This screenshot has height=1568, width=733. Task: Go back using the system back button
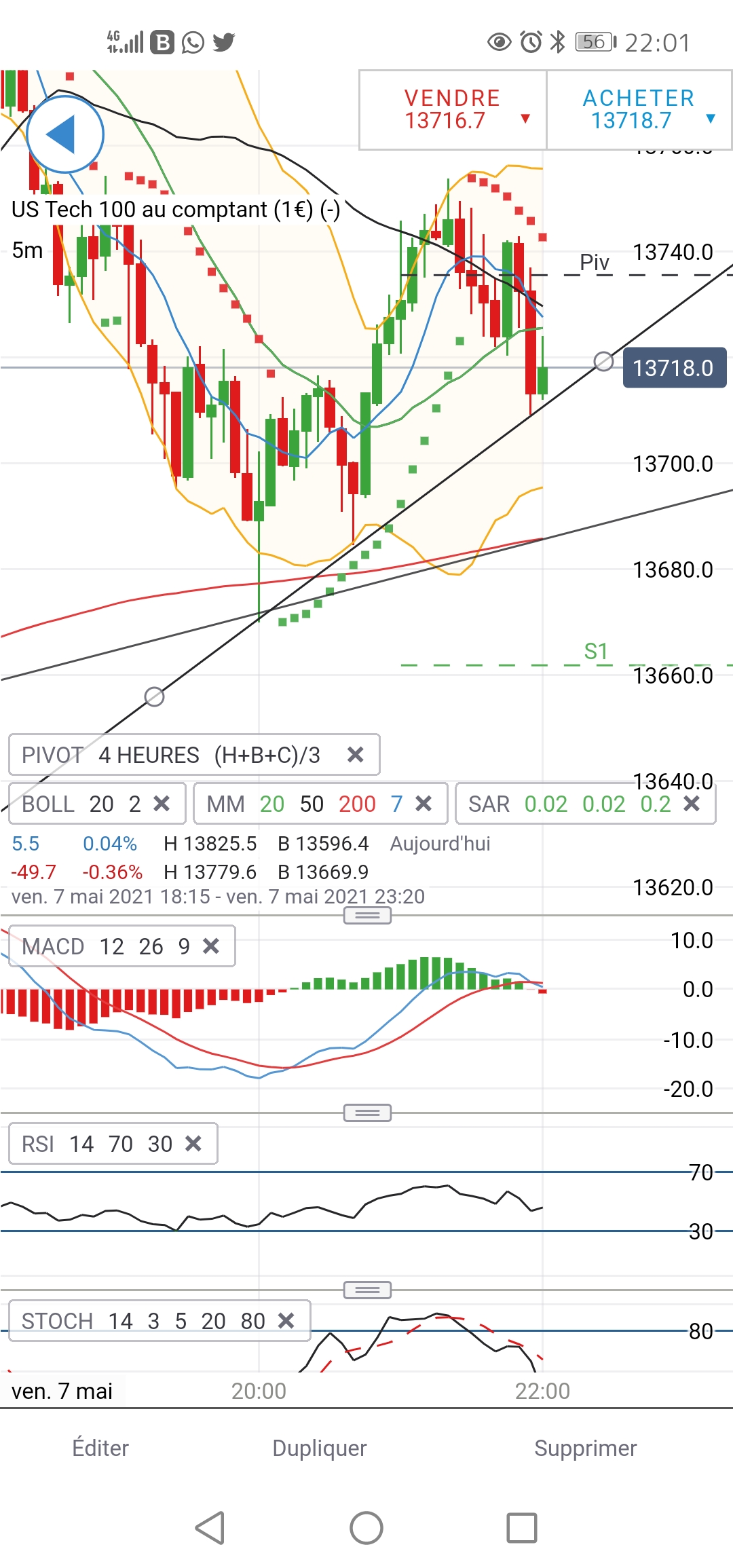(x=210, y=1529)
